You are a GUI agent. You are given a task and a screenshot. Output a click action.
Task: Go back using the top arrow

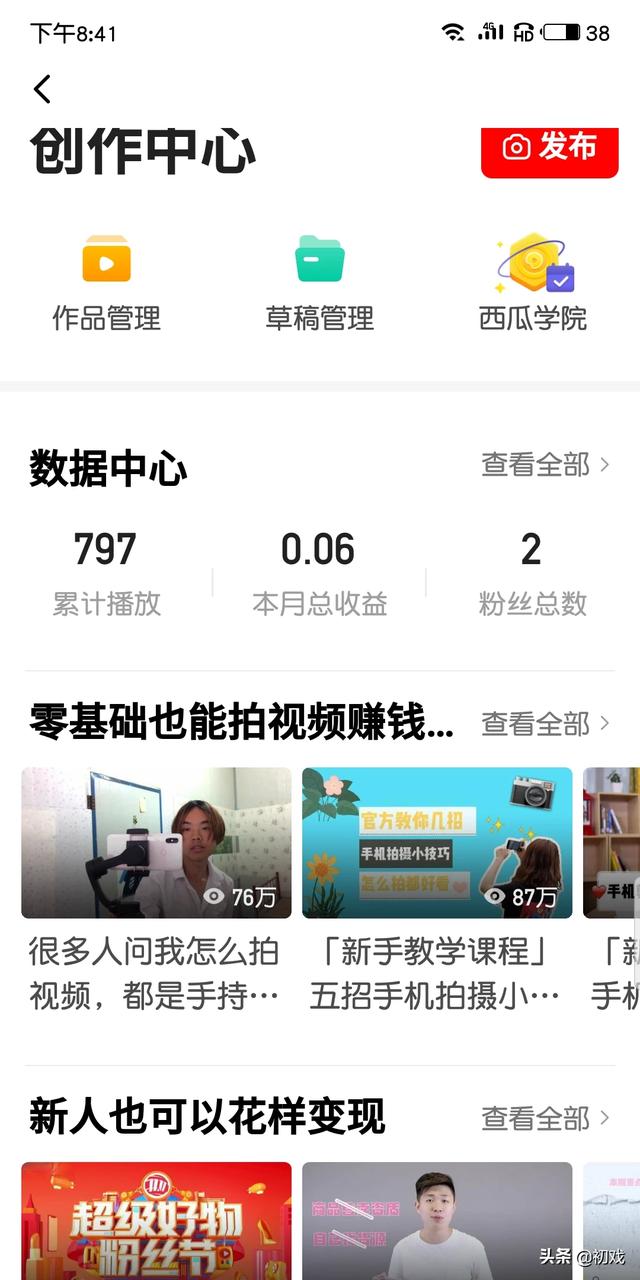coord(42,90)
